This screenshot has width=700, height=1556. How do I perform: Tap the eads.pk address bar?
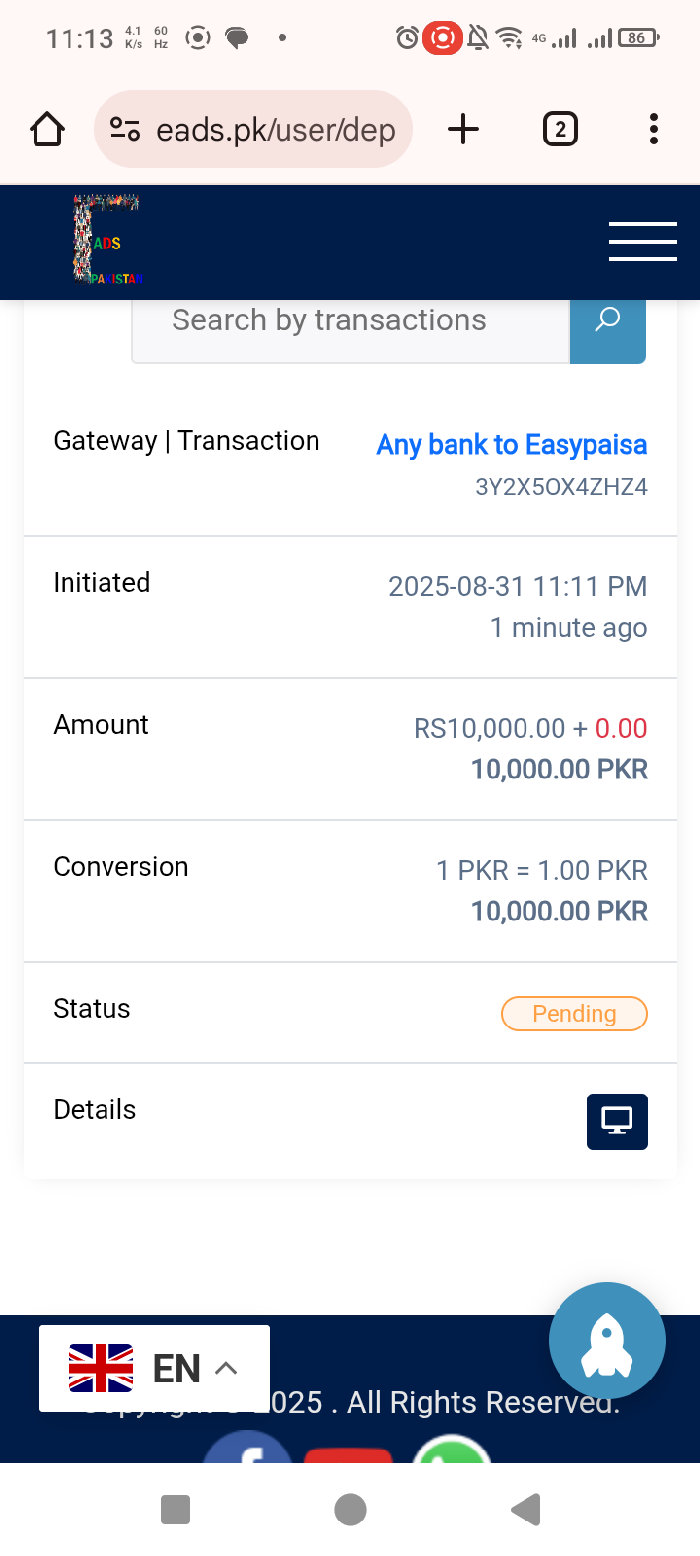(253, 129)
